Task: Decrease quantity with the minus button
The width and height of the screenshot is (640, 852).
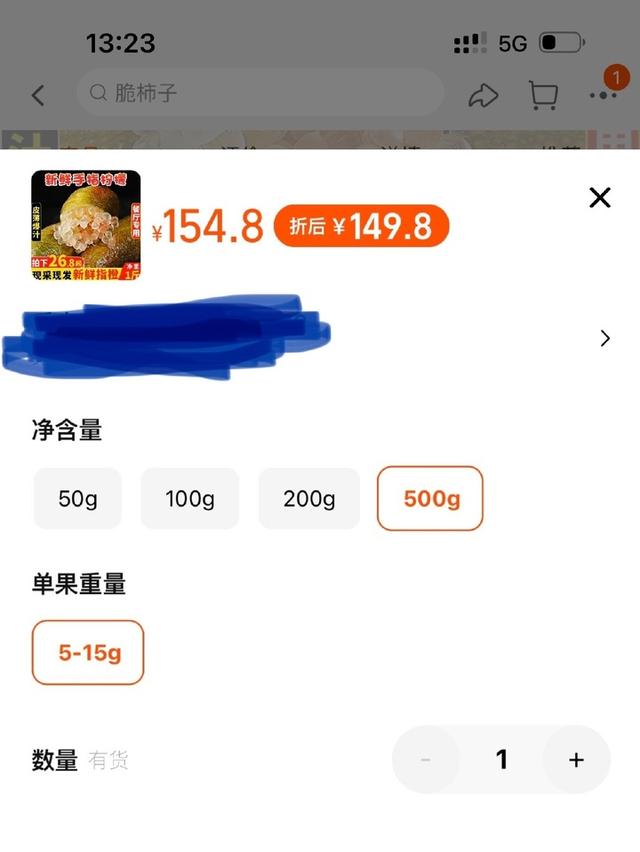Action: (426, 760)
